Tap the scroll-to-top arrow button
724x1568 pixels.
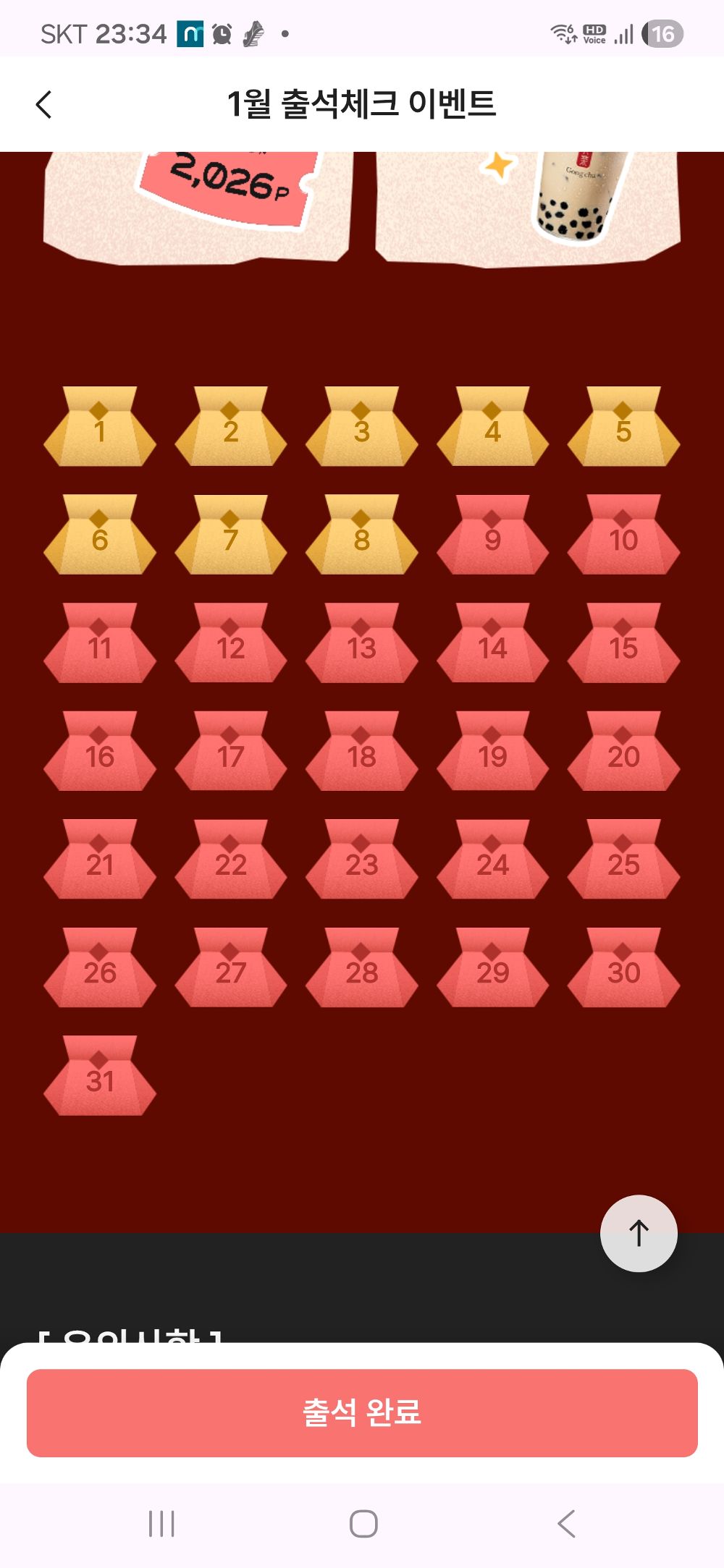[639, 1233]
